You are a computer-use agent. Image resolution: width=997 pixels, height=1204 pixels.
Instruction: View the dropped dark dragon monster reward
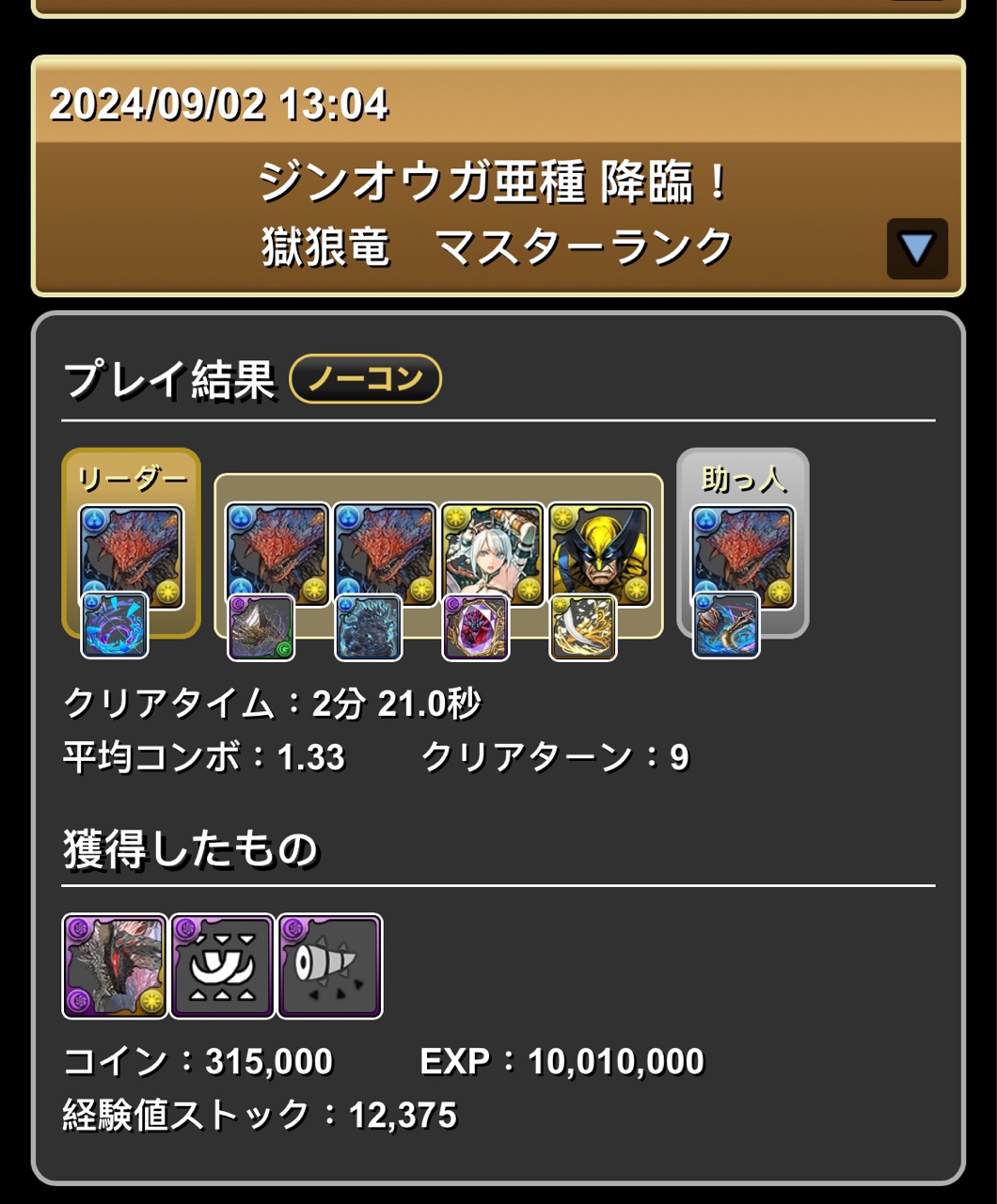[x=115, y=966]
